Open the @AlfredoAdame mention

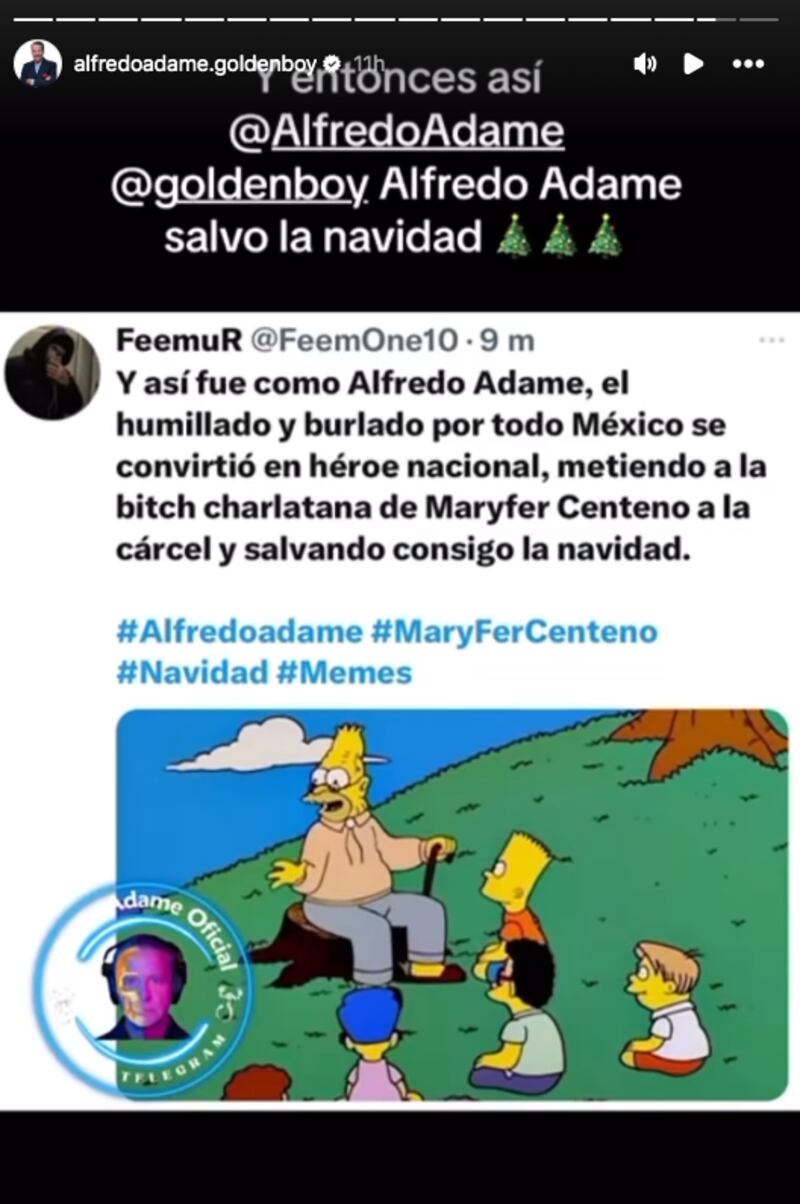(x=396, y=132)
